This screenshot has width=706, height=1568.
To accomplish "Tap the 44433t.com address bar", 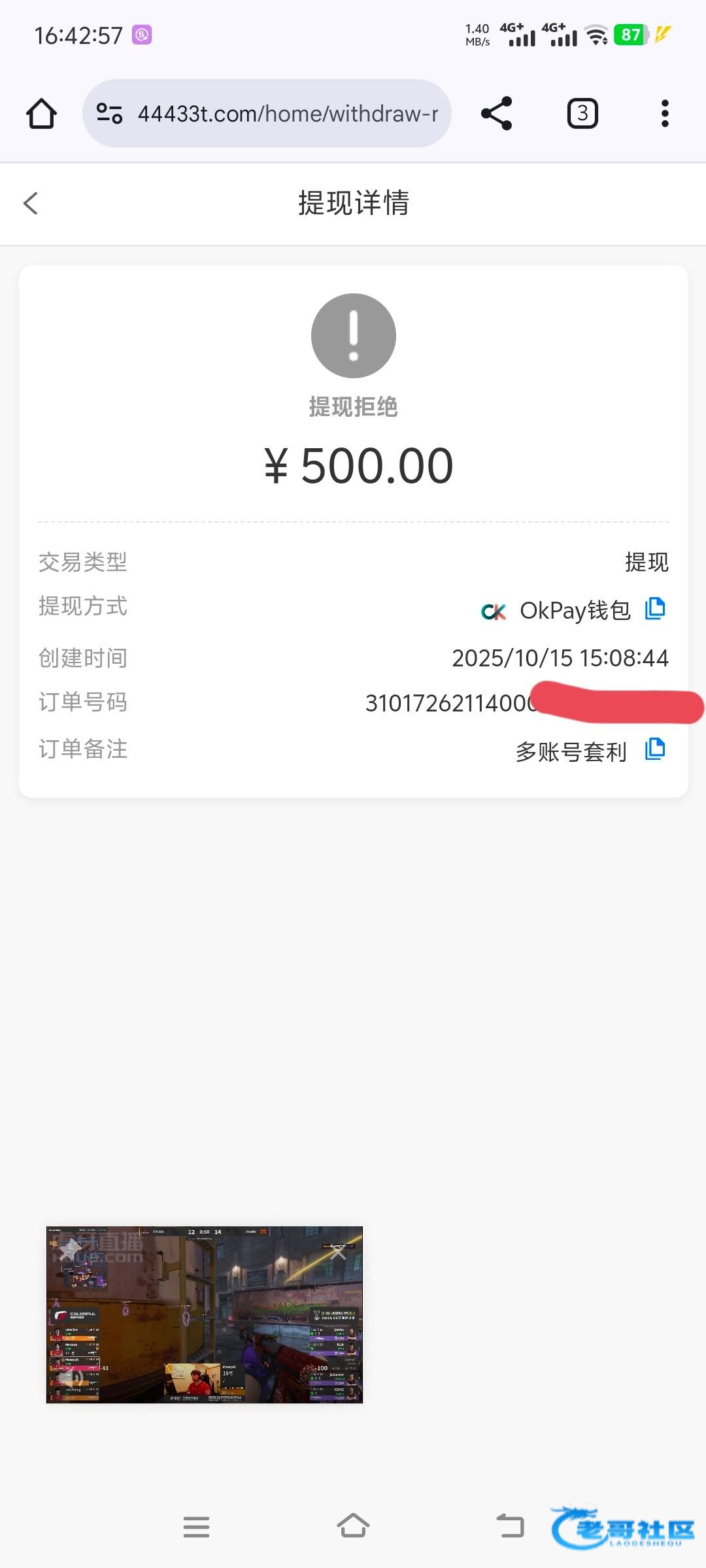I will coord(288,114).
